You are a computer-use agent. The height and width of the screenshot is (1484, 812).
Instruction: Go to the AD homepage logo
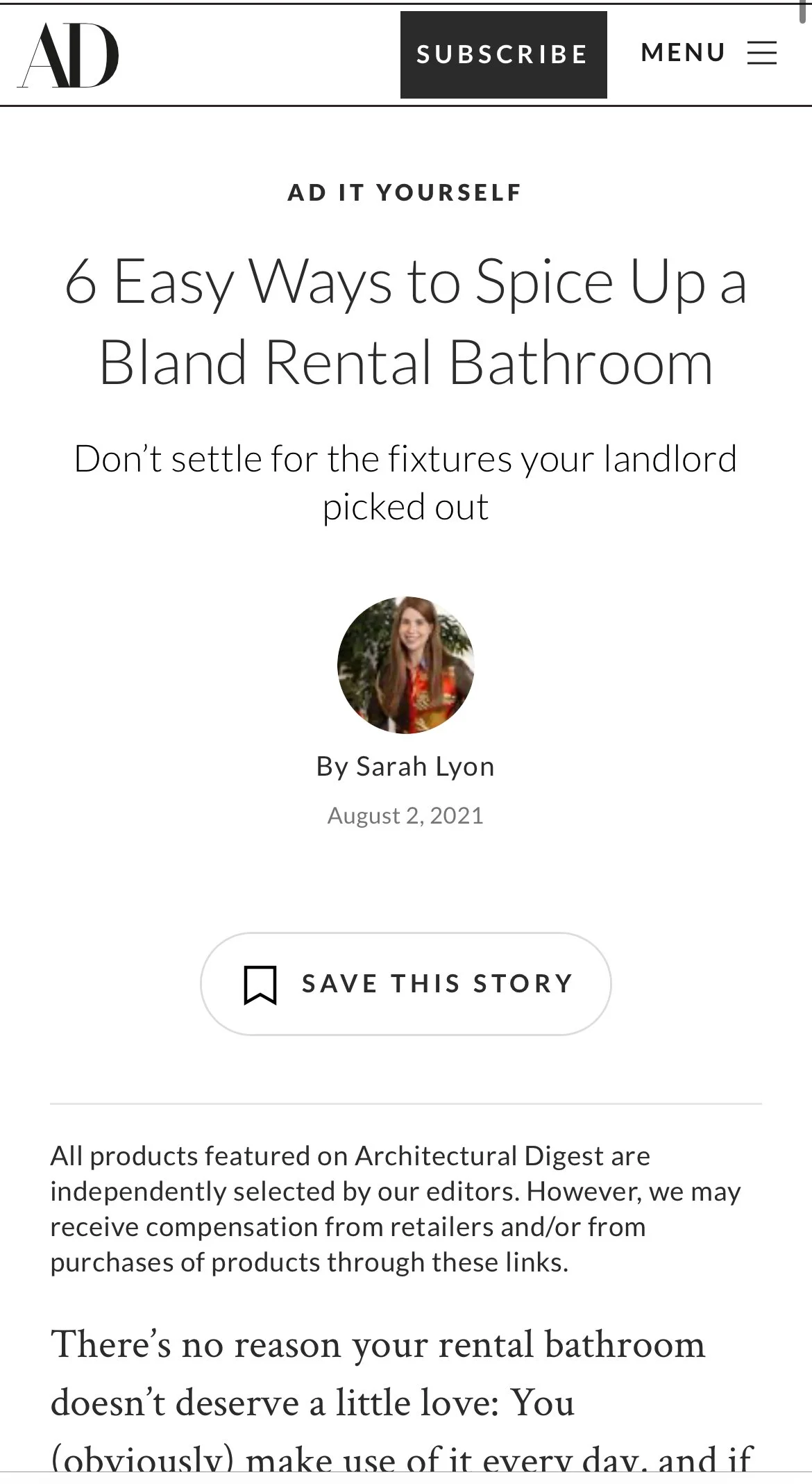(x=68, y=56)
